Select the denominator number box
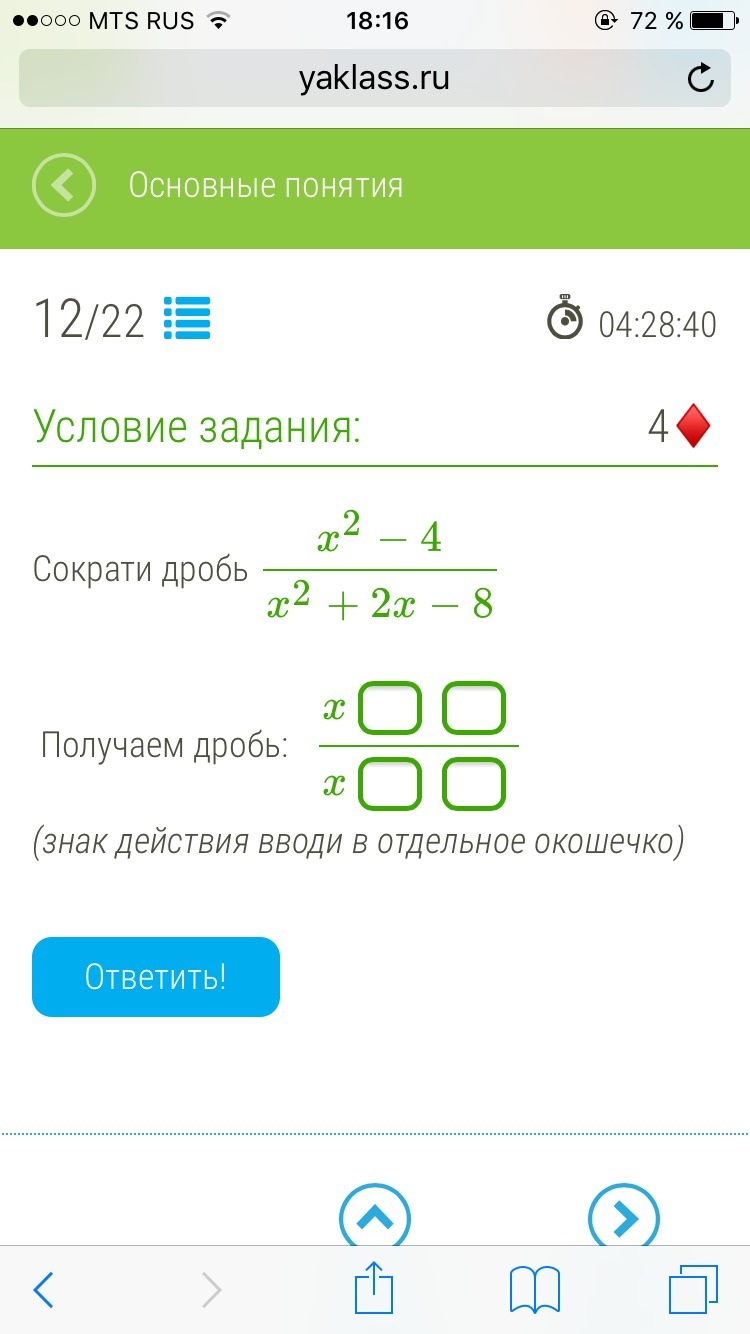 pos(474,783)
